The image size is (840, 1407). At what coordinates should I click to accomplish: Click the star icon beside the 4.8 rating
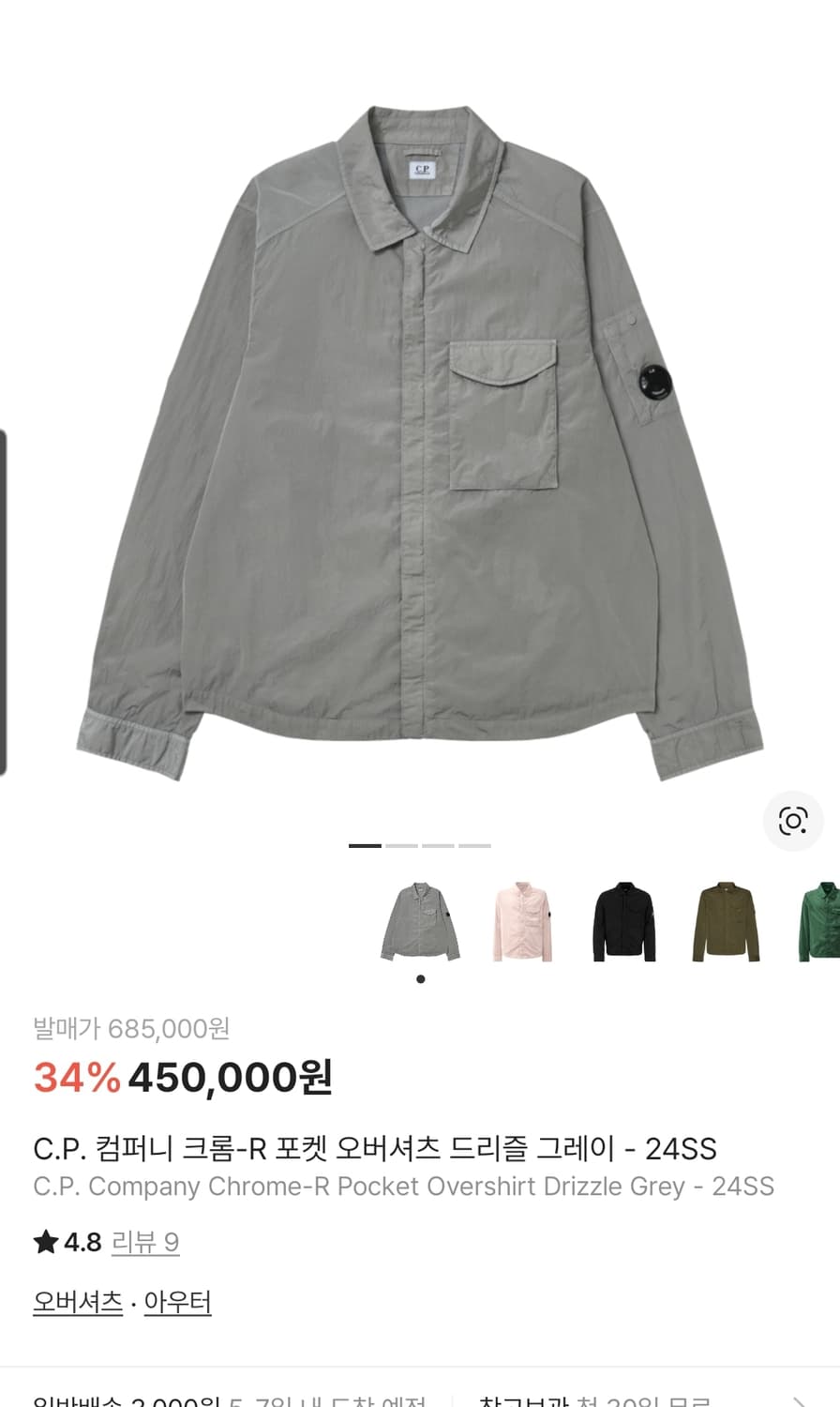[44, 1242]
